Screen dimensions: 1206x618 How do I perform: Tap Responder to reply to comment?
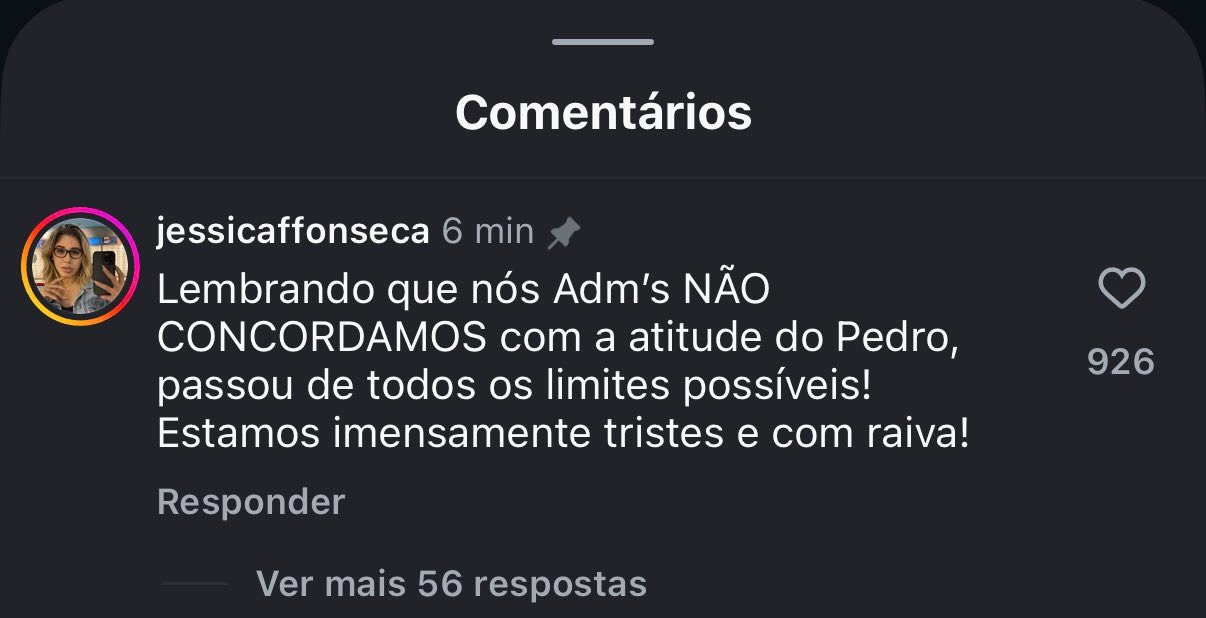click(250, 501)
